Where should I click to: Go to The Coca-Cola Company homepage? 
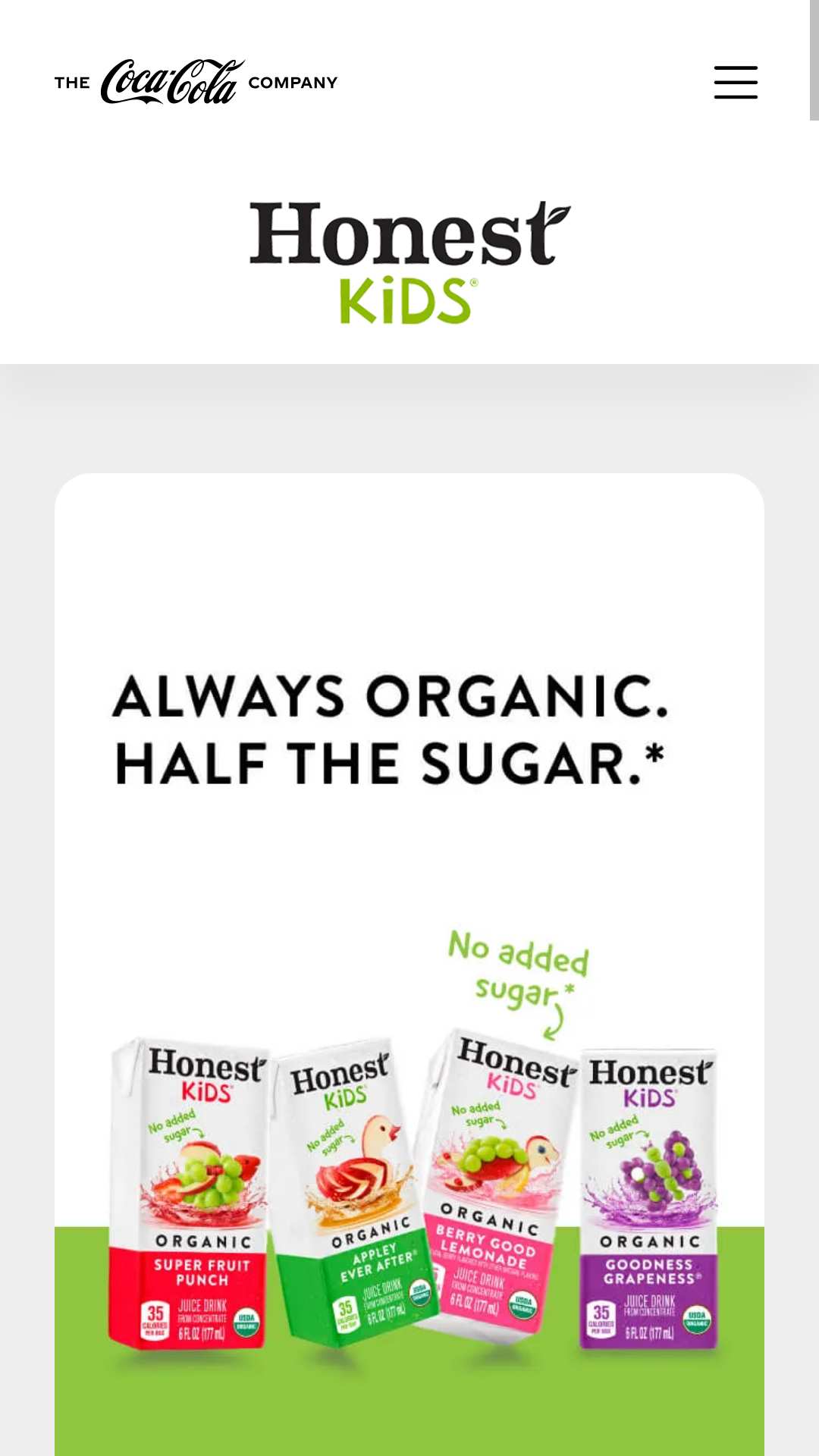tap(196, 81)
